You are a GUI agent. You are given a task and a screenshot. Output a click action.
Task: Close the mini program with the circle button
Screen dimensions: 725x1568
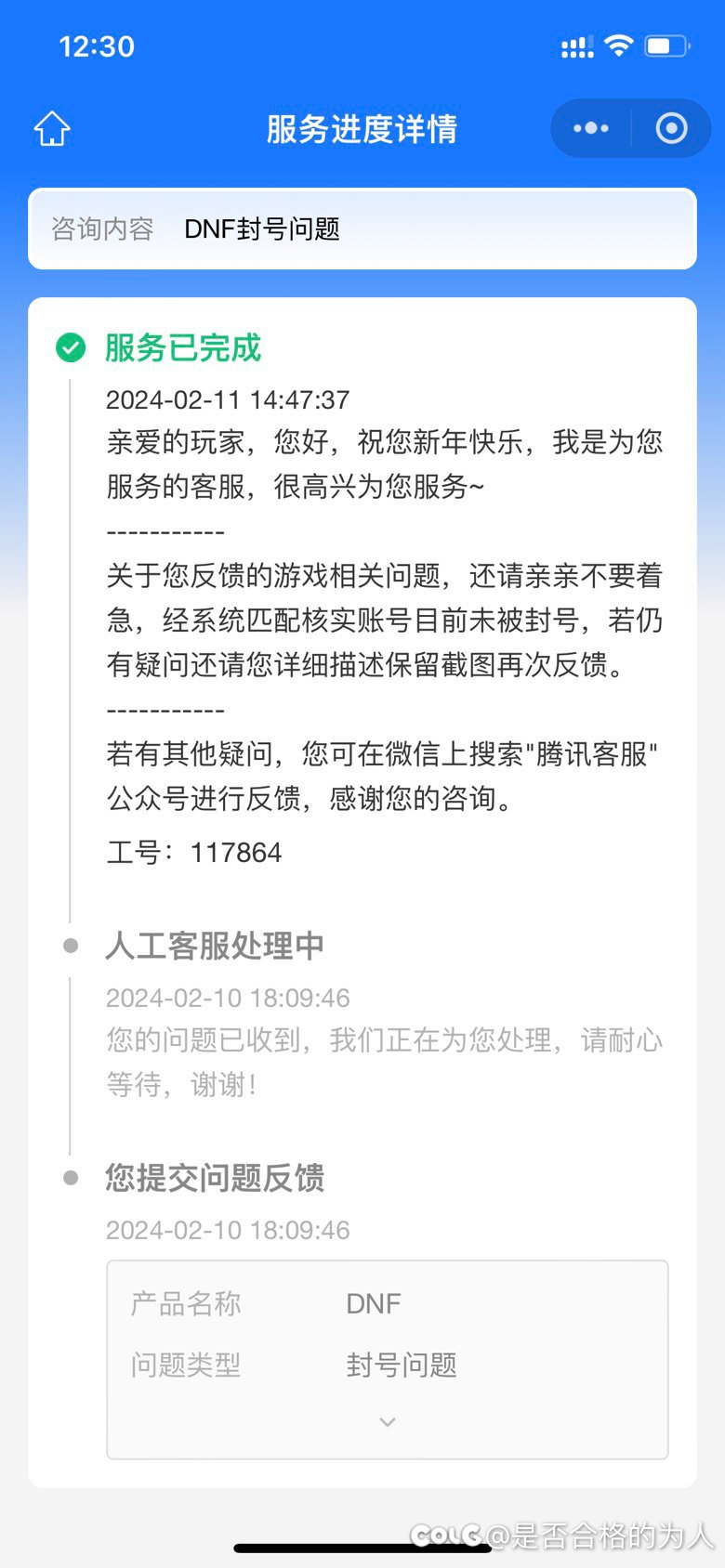(671, 128)
